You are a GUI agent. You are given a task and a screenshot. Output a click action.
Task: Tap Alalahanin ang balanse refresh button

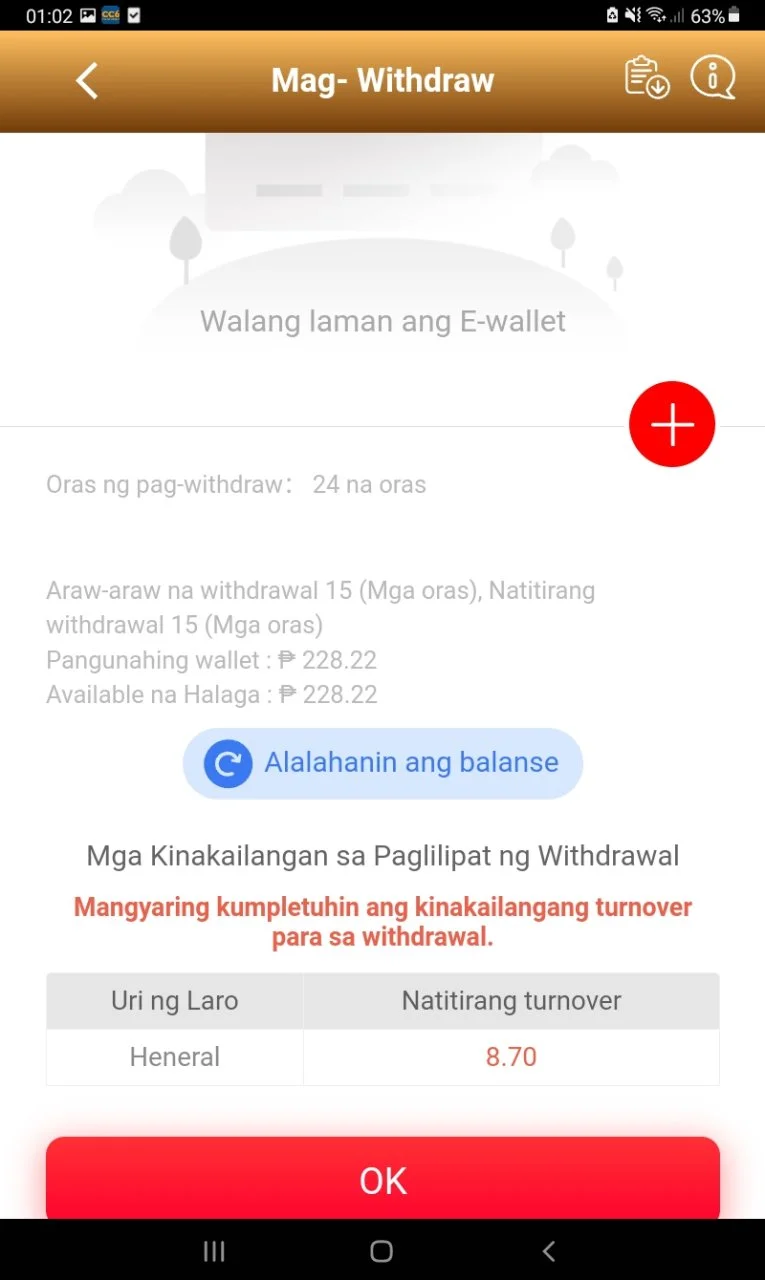pos(382,763)
